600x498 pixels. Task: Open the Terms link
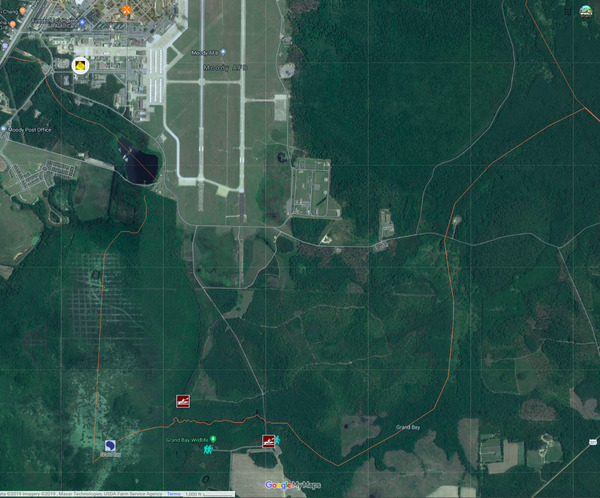point(174,493)
